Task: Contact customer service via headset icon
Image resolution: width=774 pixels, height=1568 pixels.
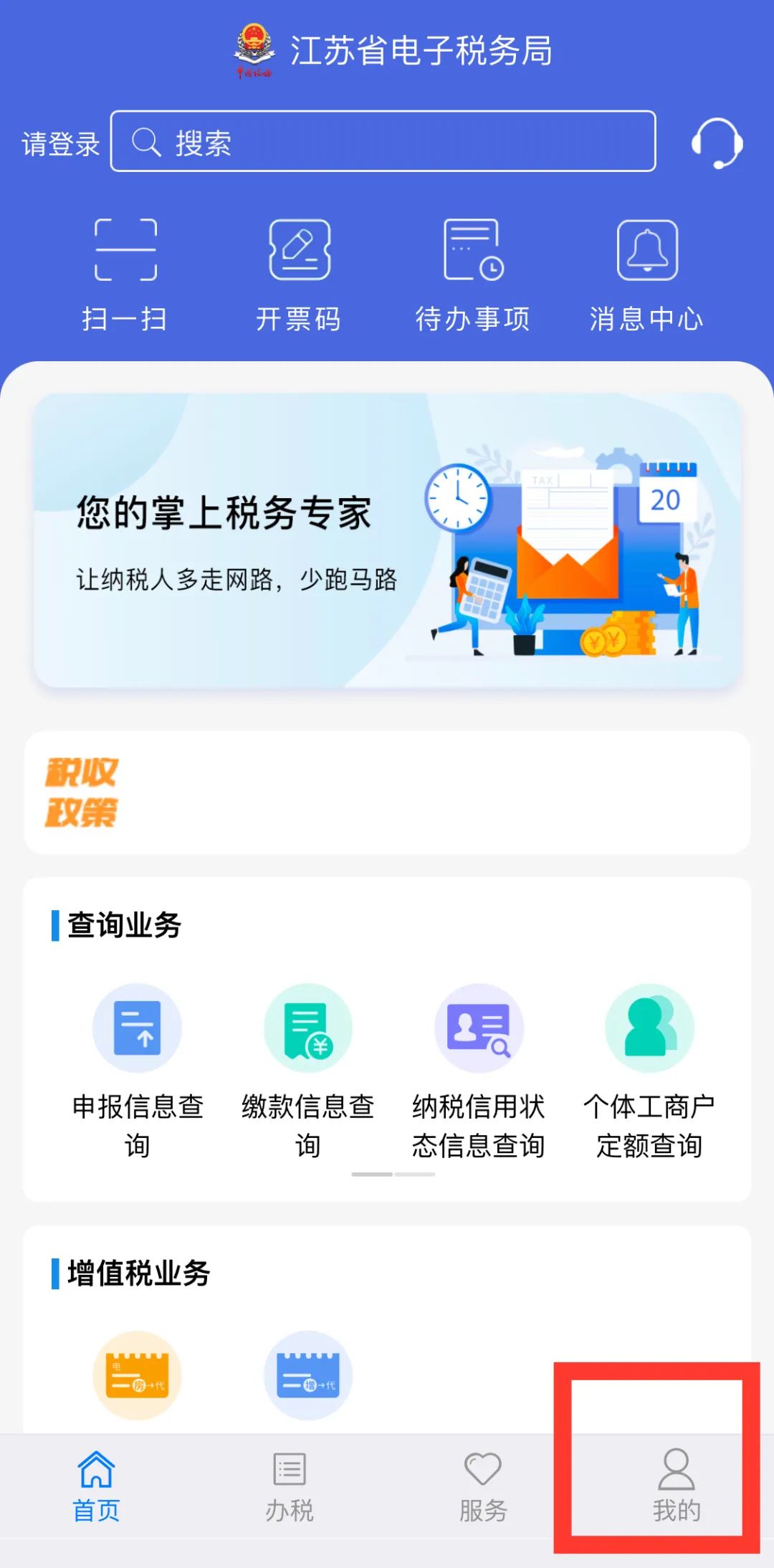Action: pyautogui.click(x=716, y=143)
